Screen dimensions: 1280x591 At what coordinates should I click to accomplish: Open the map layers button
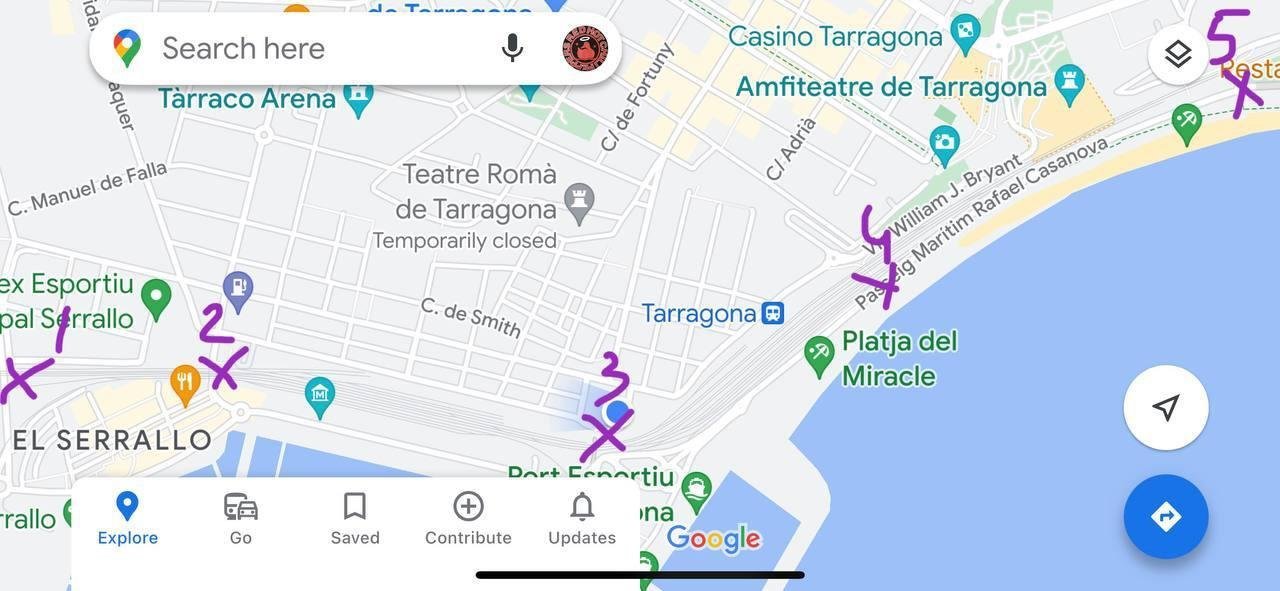point(1178,54)
